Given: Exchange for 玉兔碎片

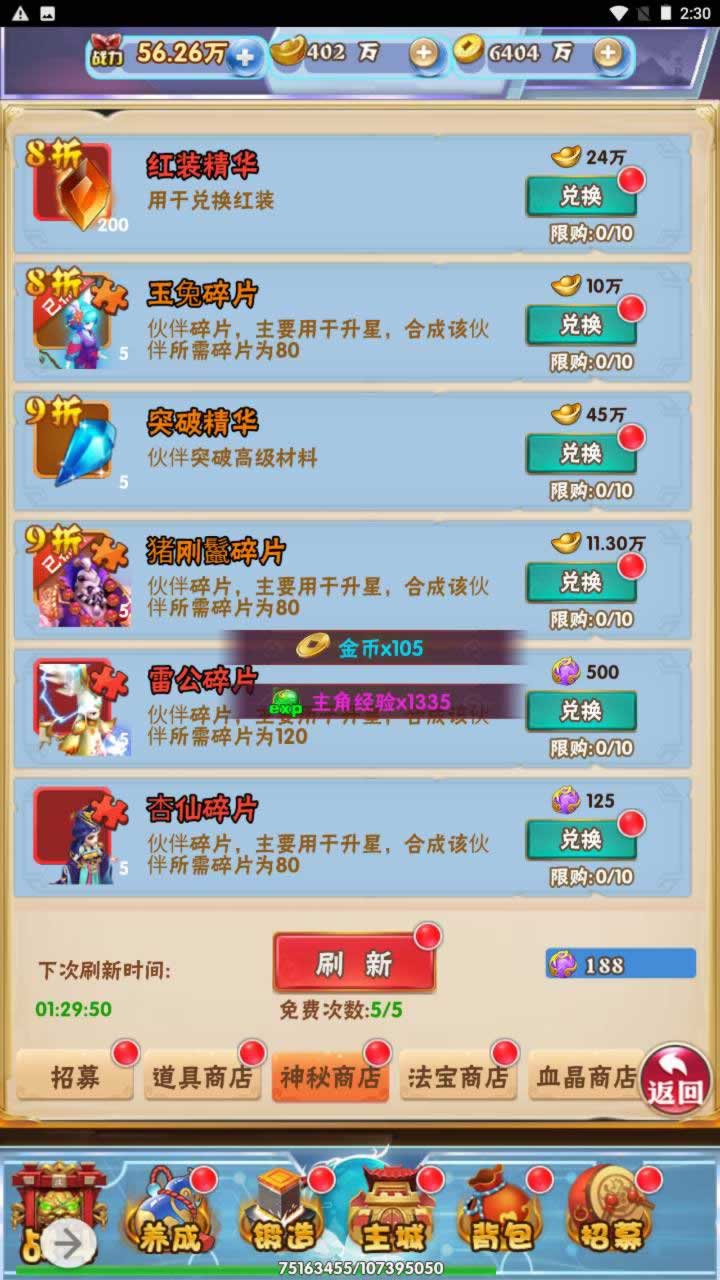Looking at the screenshot, I should tap(581, 324).
